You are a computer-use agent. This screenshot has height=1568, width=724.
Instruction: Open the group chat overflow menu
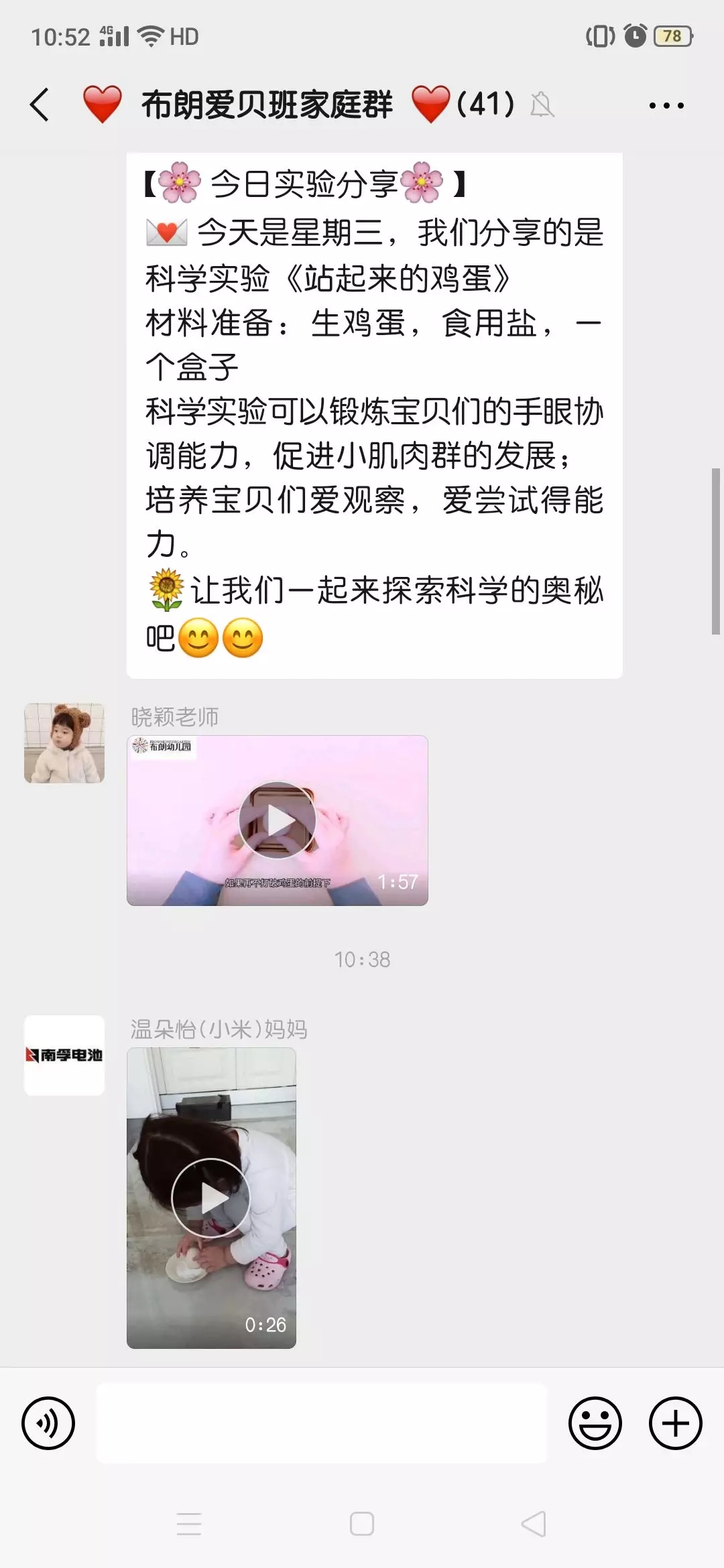coord(666,105)
